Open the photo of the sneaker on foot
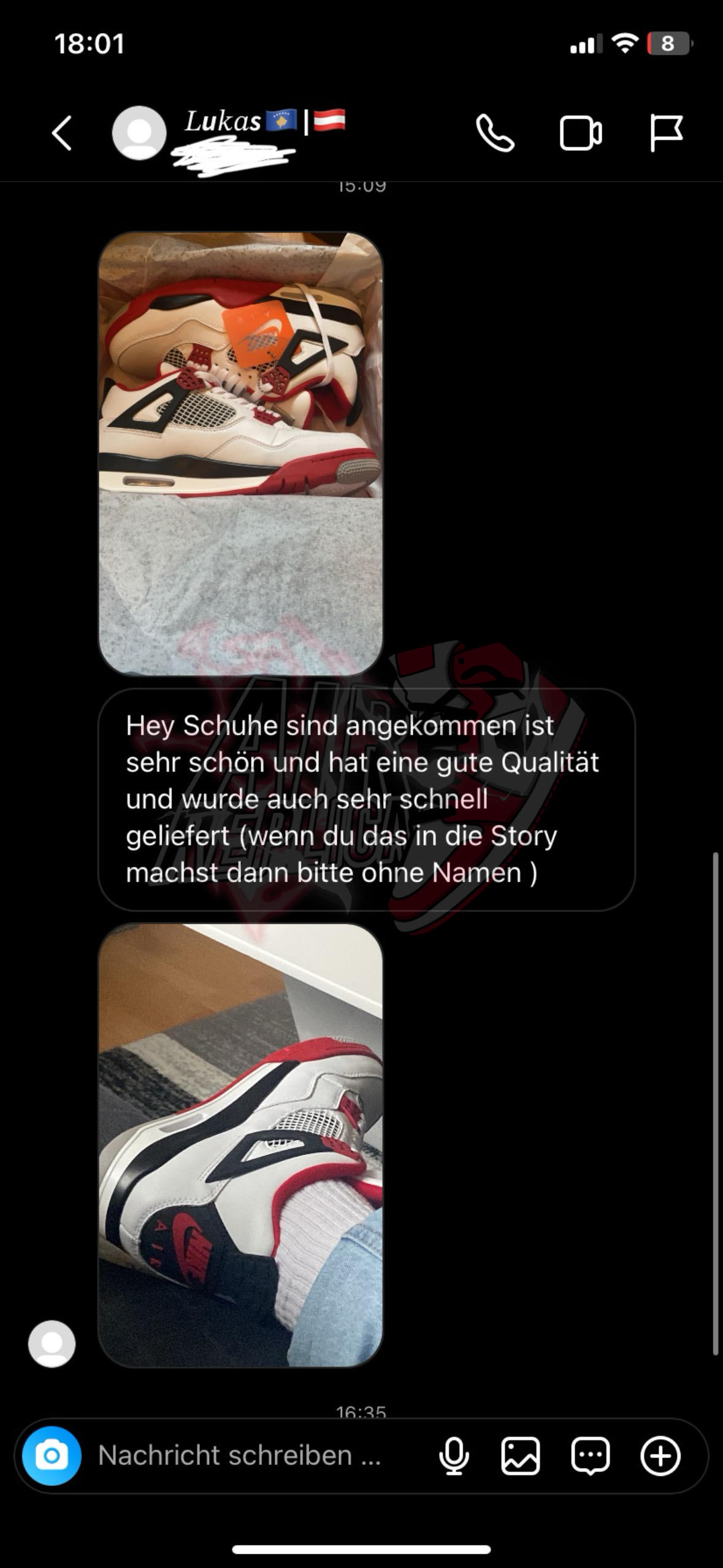Screen dimensions: 723x1568 click(240, 1145)
